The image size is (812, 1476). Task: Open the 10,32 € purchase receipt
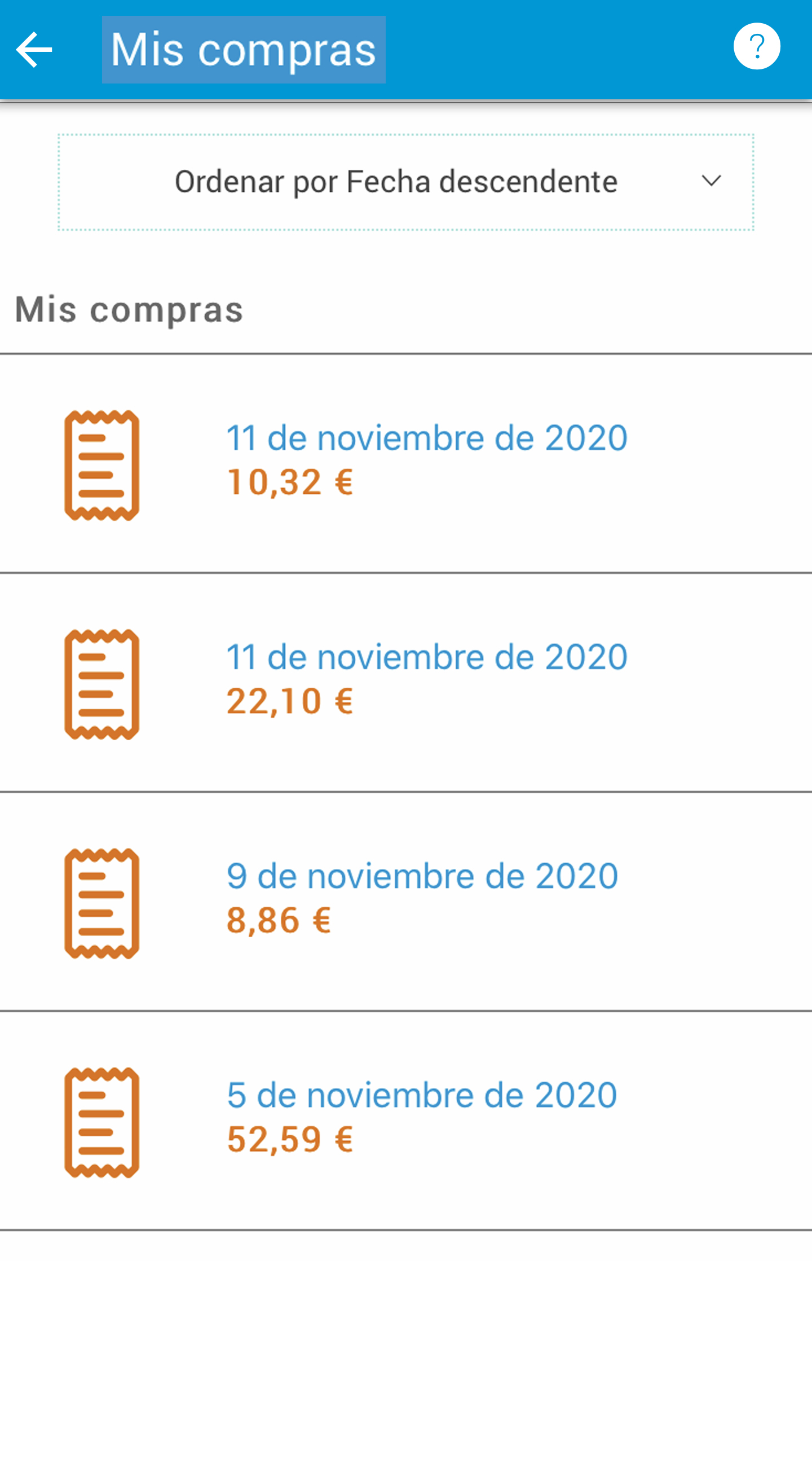pyautogui.click(x=406, y=464)
